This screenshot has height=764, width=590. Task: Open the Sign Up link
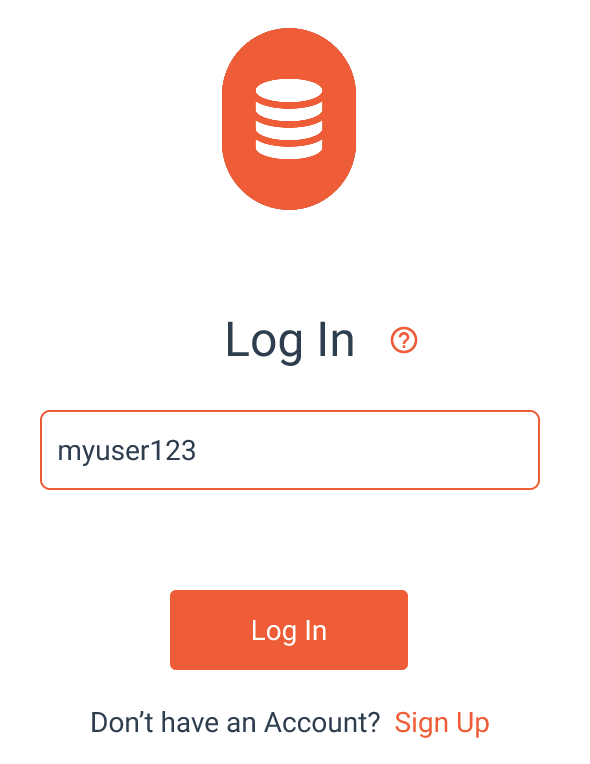pyautogui.click(x=442, y=723)
